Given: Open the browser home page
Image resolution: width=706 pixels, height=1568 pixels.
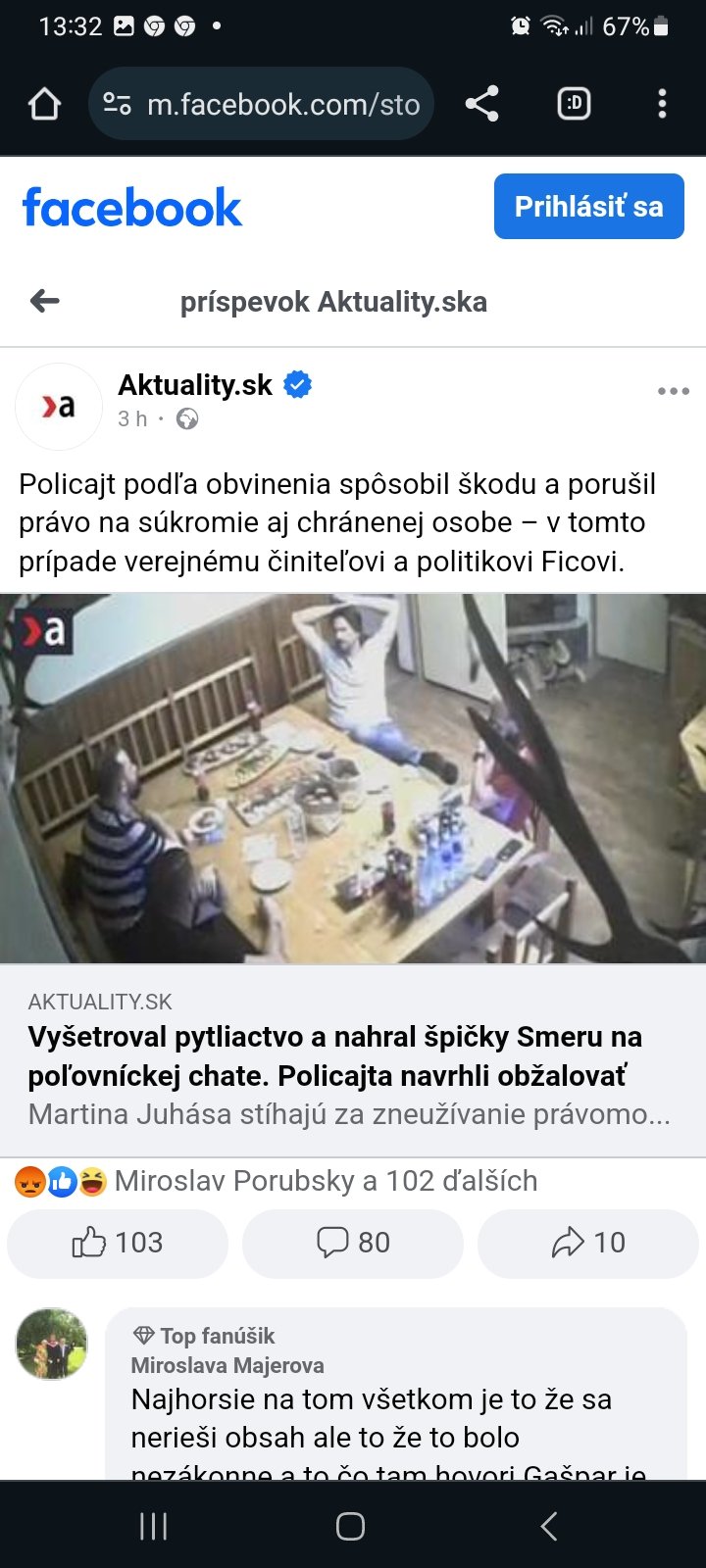Looking at the screenshot, I should click(45, 104).
